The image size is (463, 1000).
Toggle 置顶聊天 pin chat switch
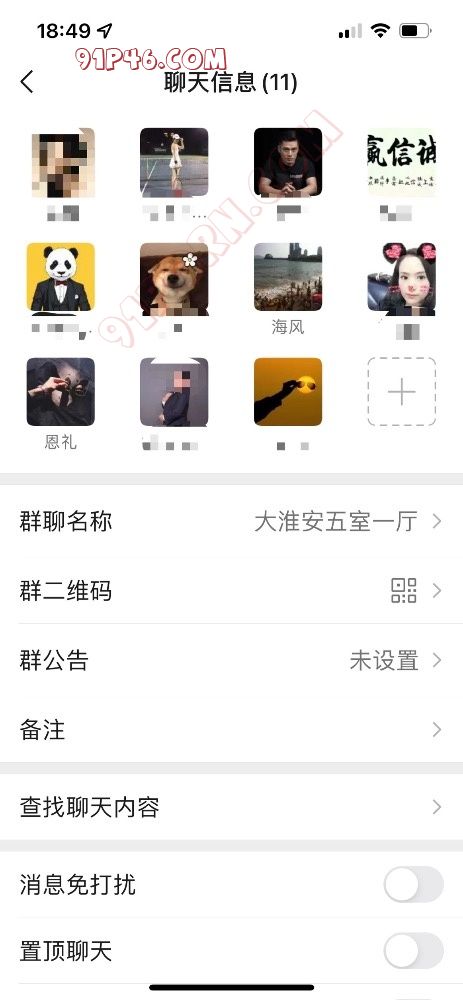[413, 951]
